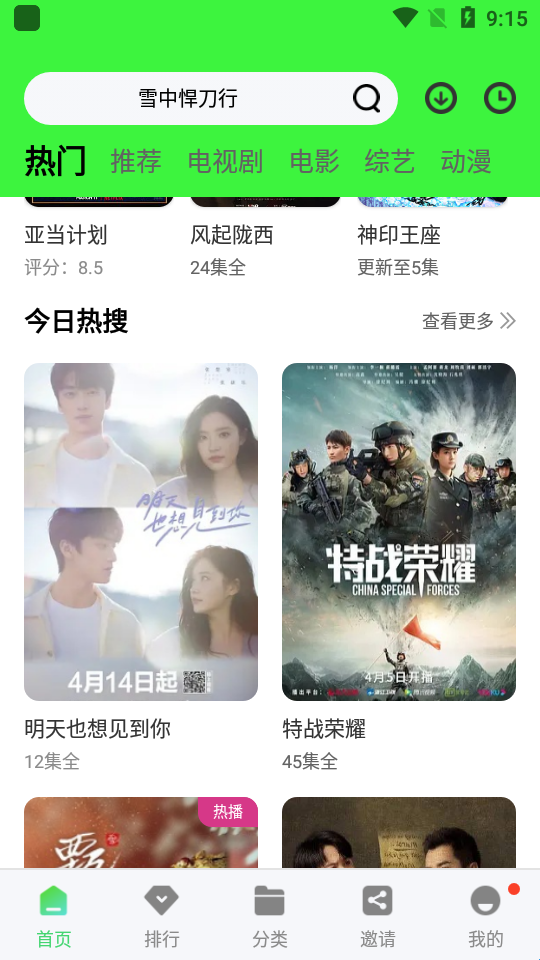Open the search box showing 雪中悍刀行

(211, 99)
